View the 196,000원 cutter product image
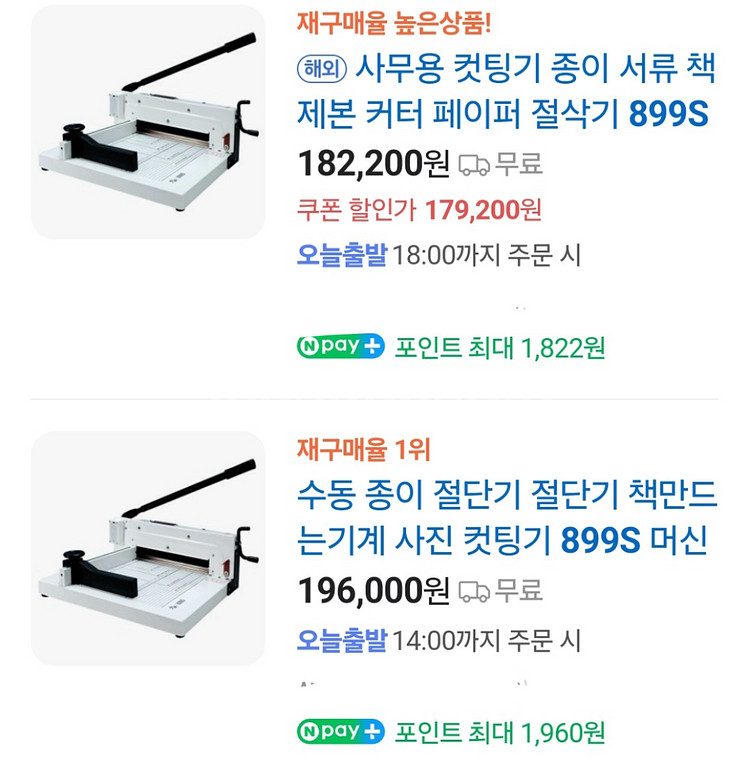The image size is (750, 784). coord(148,548)
